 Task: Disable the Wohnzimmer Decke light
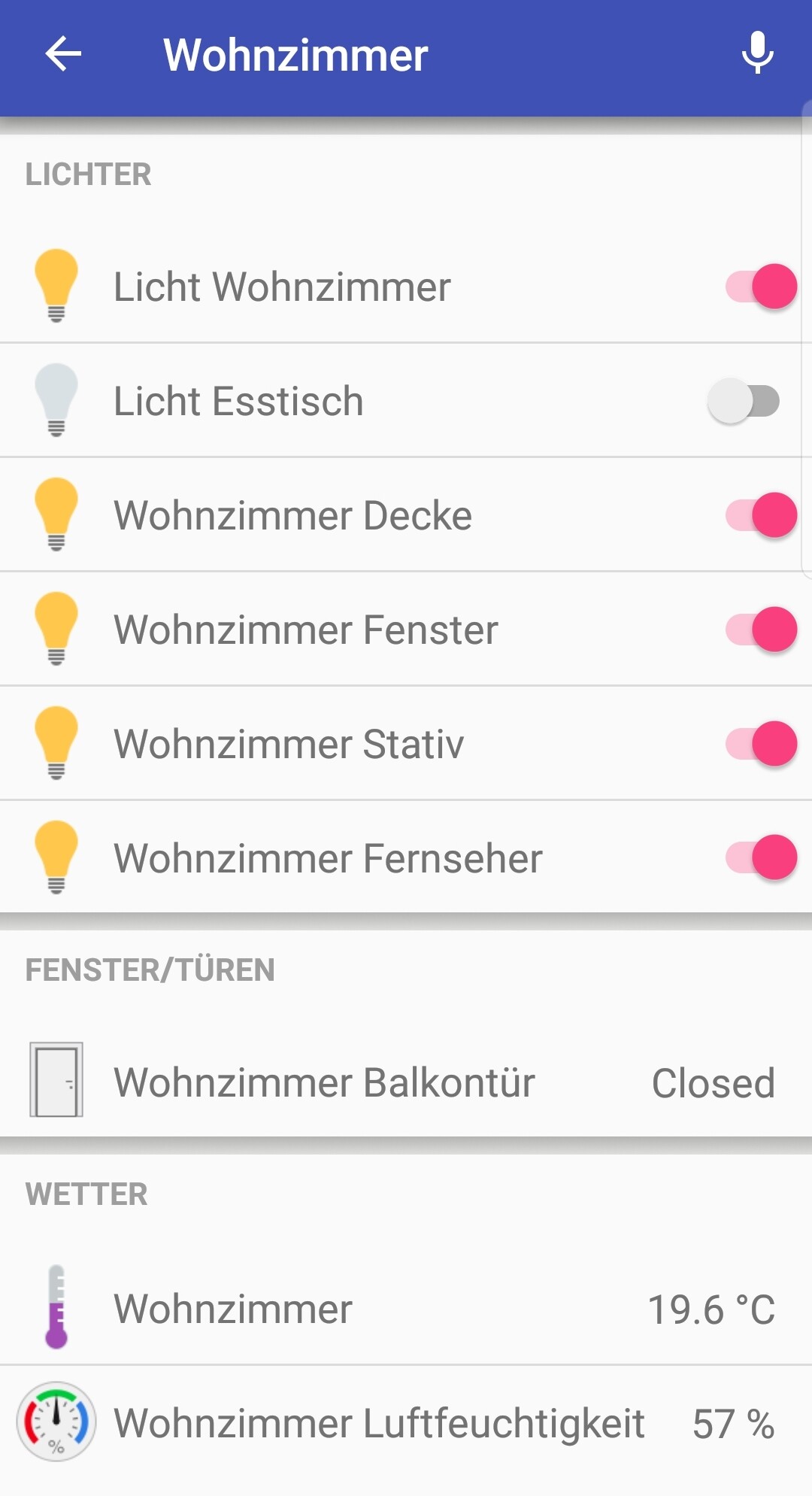(x=761, y=515)
